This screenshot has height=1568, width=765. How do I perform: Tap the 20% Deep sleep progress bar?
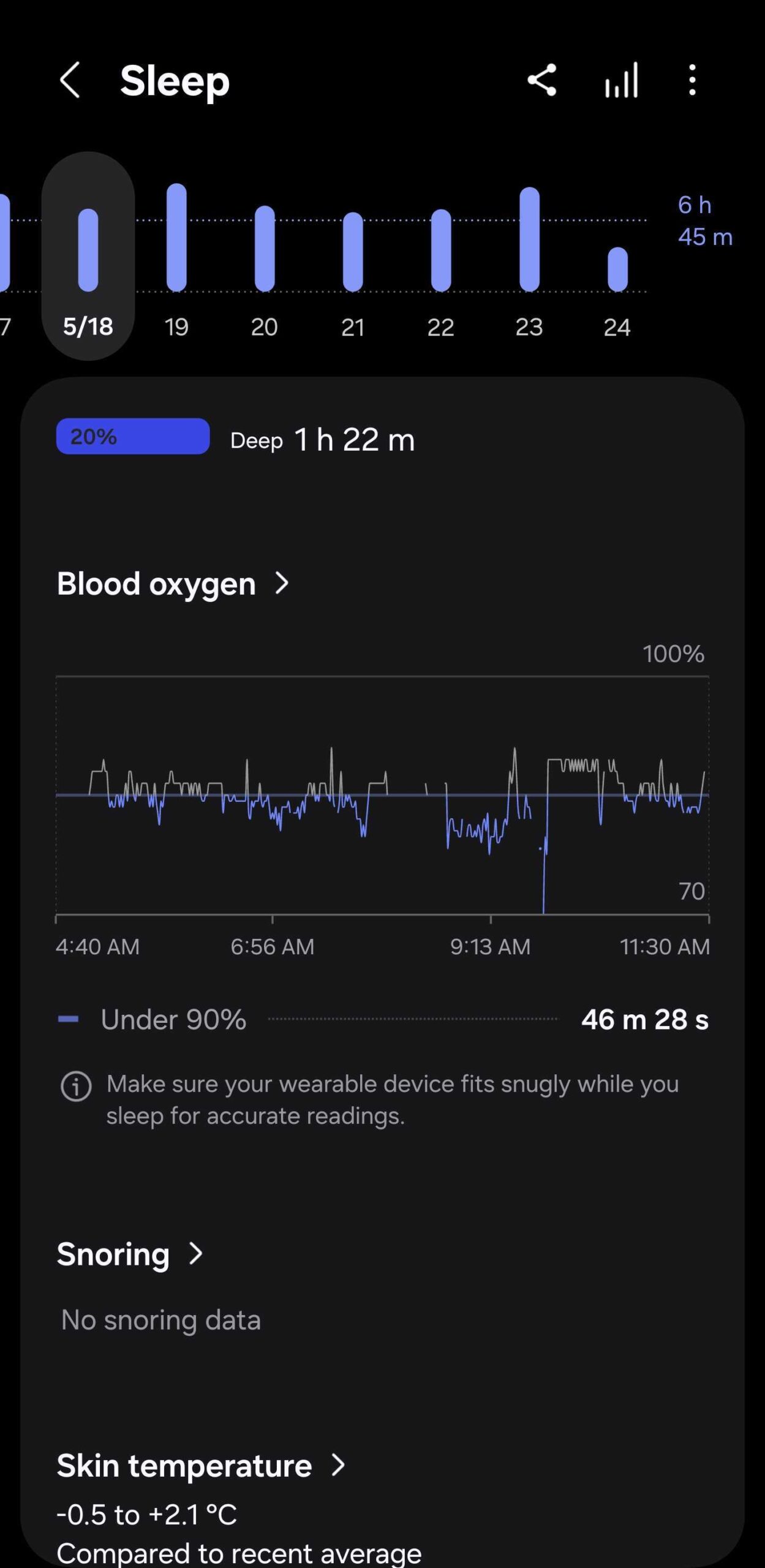(x=132, y=439)
